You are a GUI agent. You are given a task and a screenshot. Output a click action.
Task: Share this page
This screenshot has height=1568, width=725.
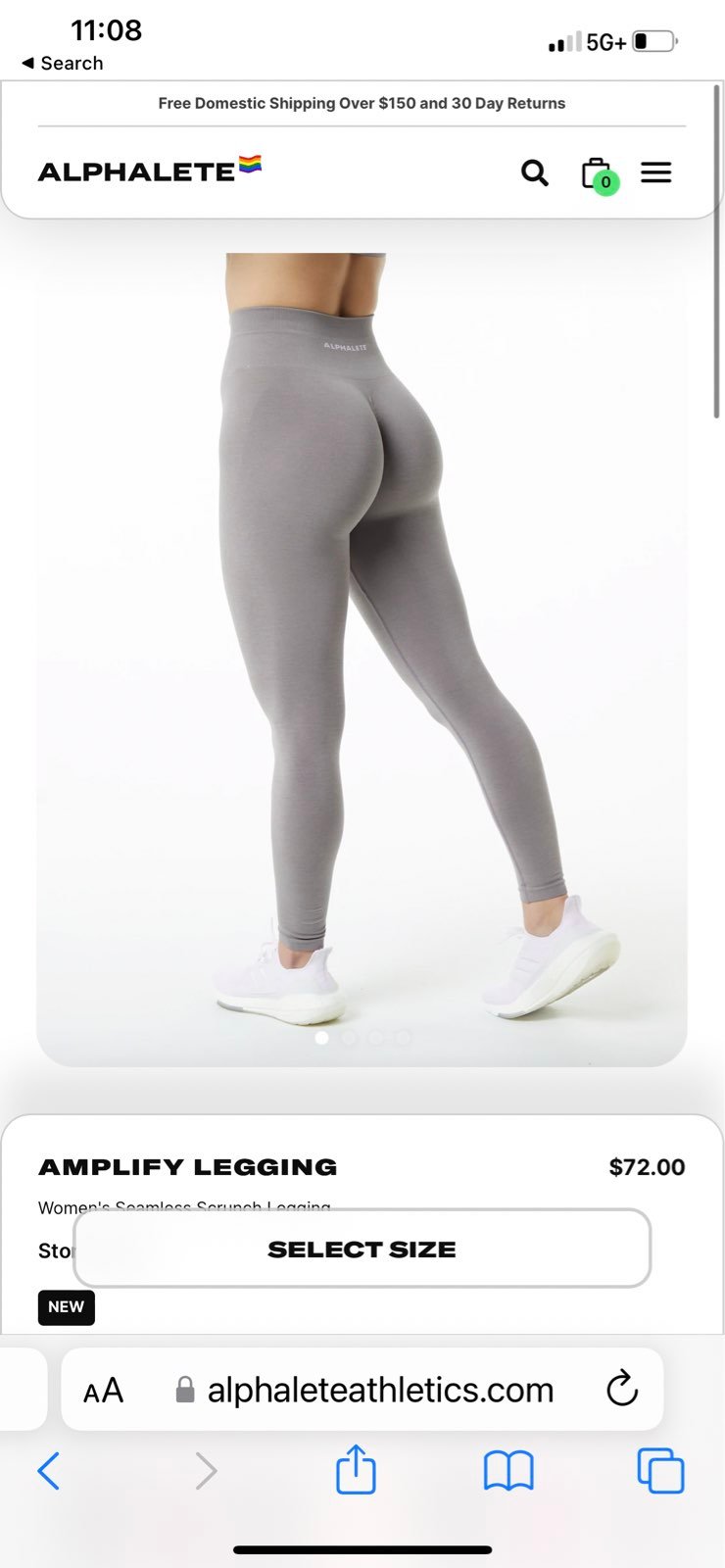pos(356,1468)
